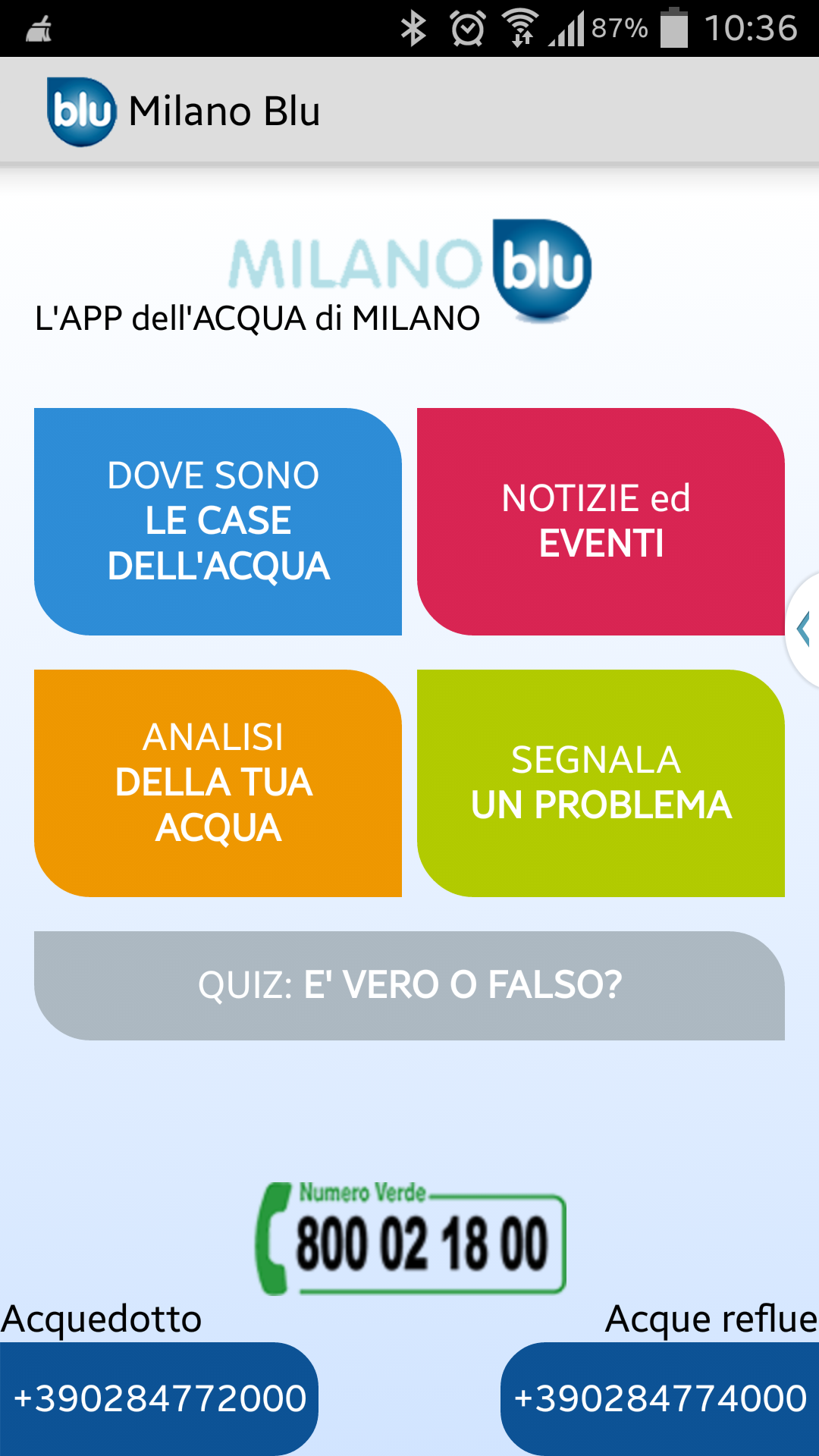Start the quiz E' vero o falso?

[409, 986]
